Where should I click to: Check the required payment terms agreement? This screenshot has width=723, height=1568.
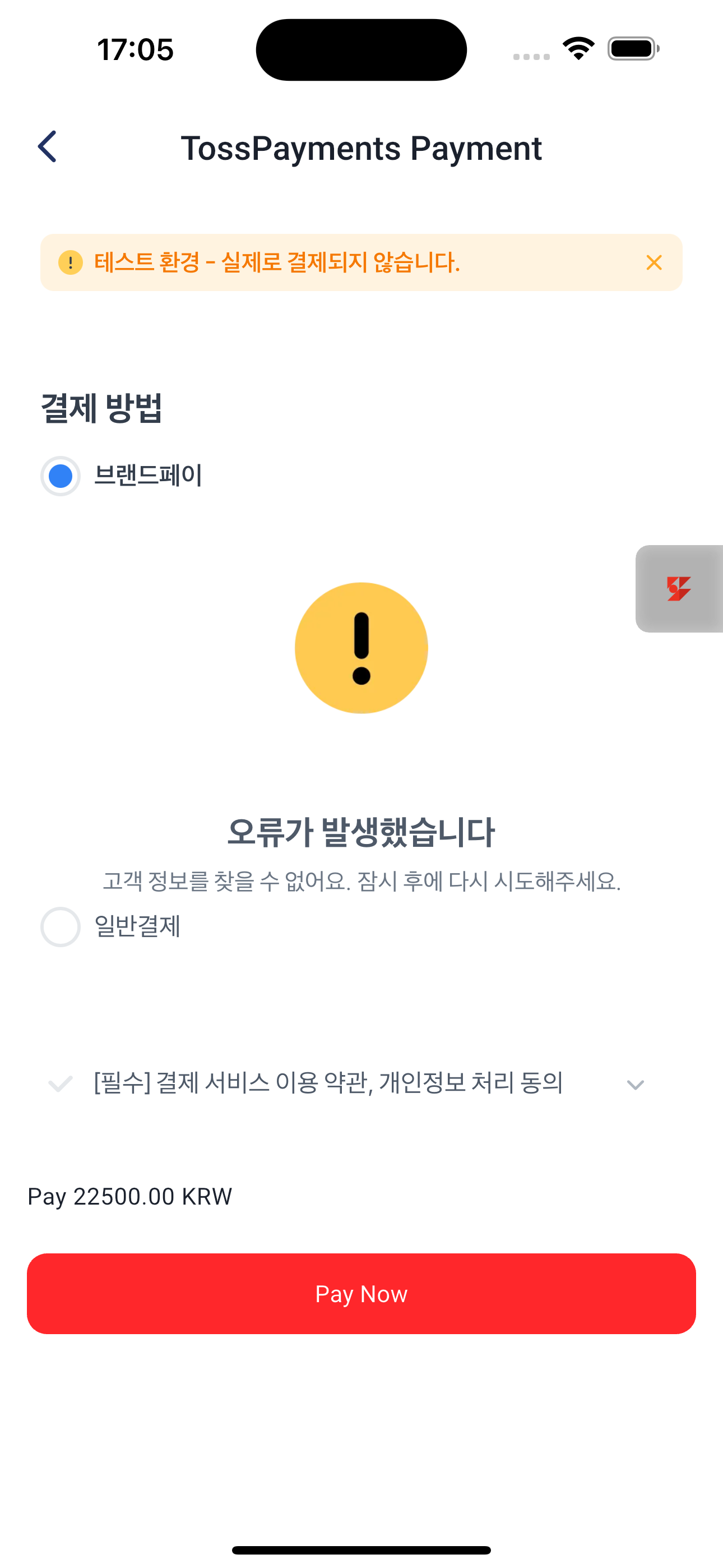pos(61,1083)
